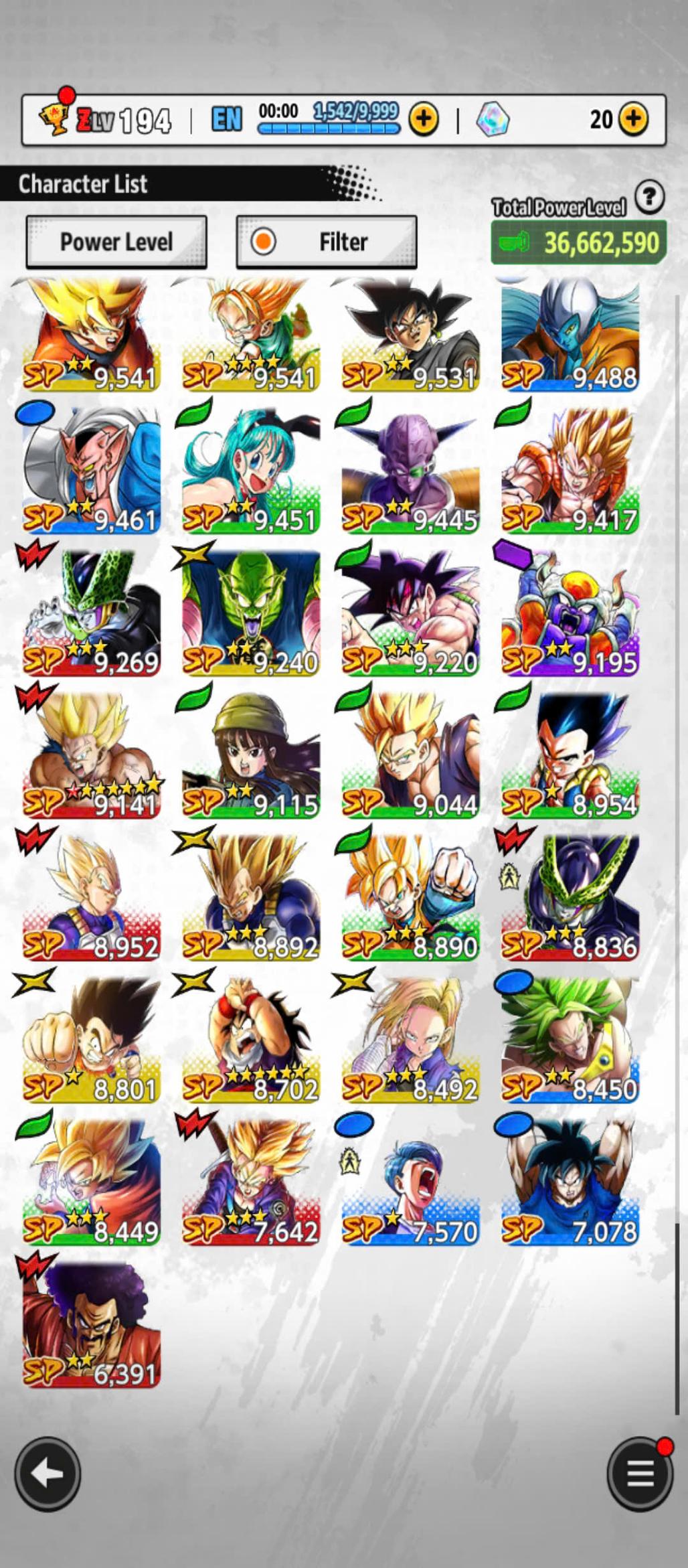Tap the Power Level sort button
The height and width of the screenshot is (1568, 688).
click(116, 242)
